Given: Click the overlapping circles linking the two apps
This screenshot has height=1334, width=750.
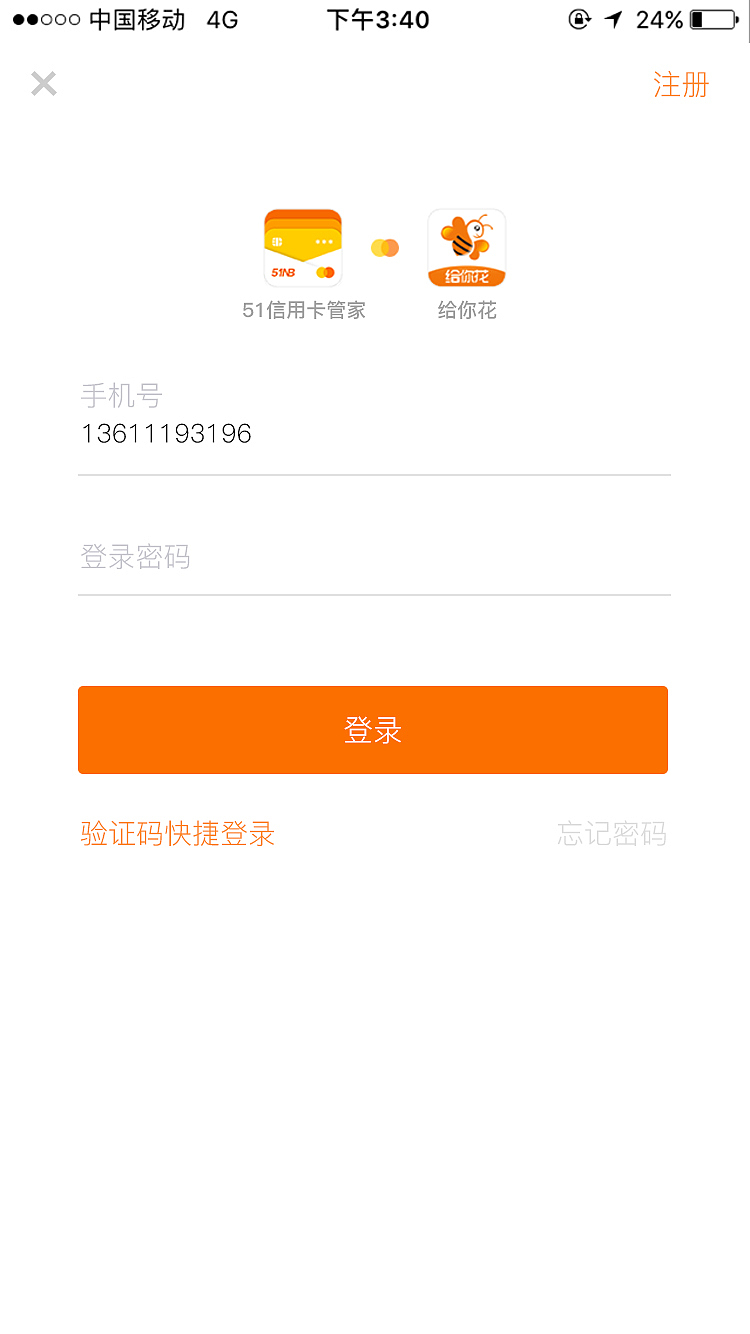Looking at the screenshot, I should click(x=384, y=246).
